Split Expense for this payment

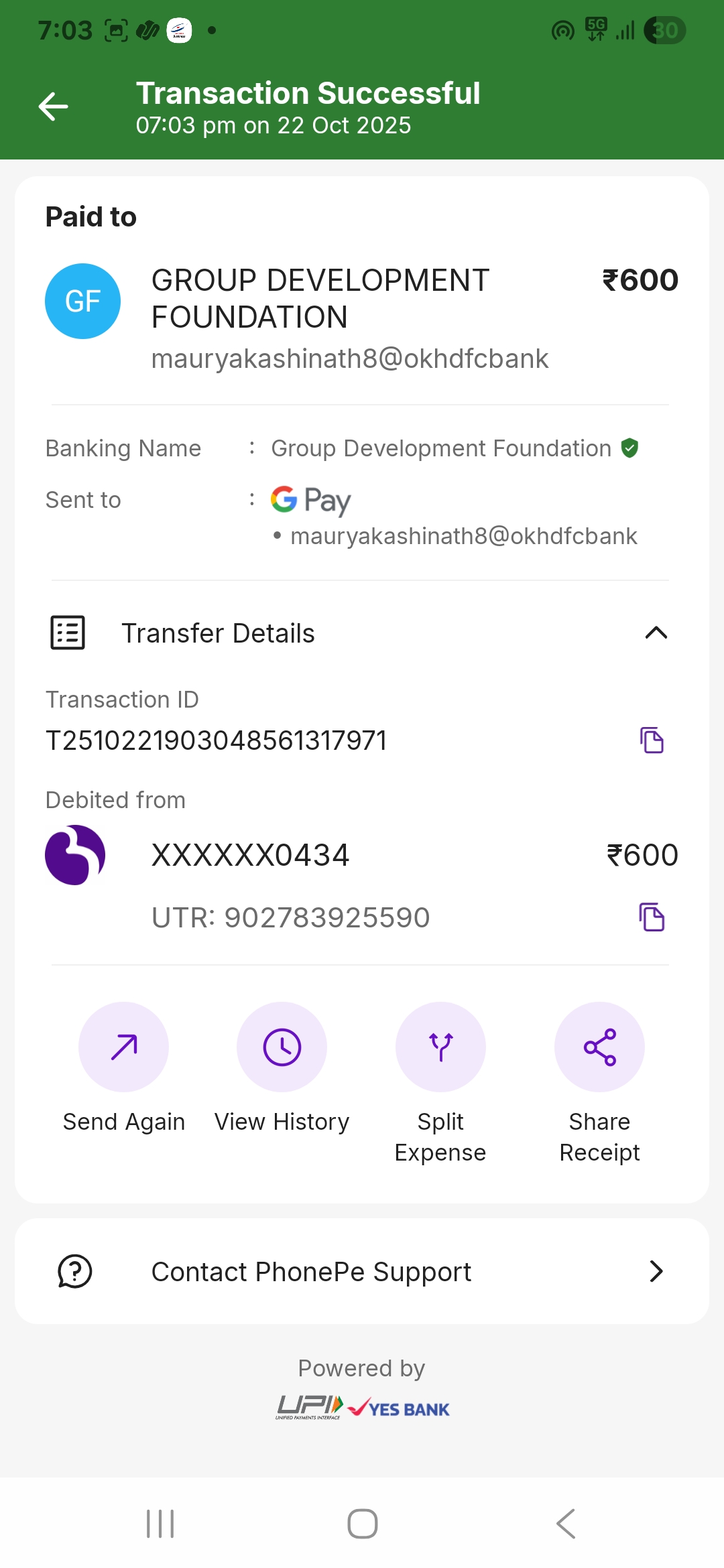pyautogui.click(x=440, y=1047)
